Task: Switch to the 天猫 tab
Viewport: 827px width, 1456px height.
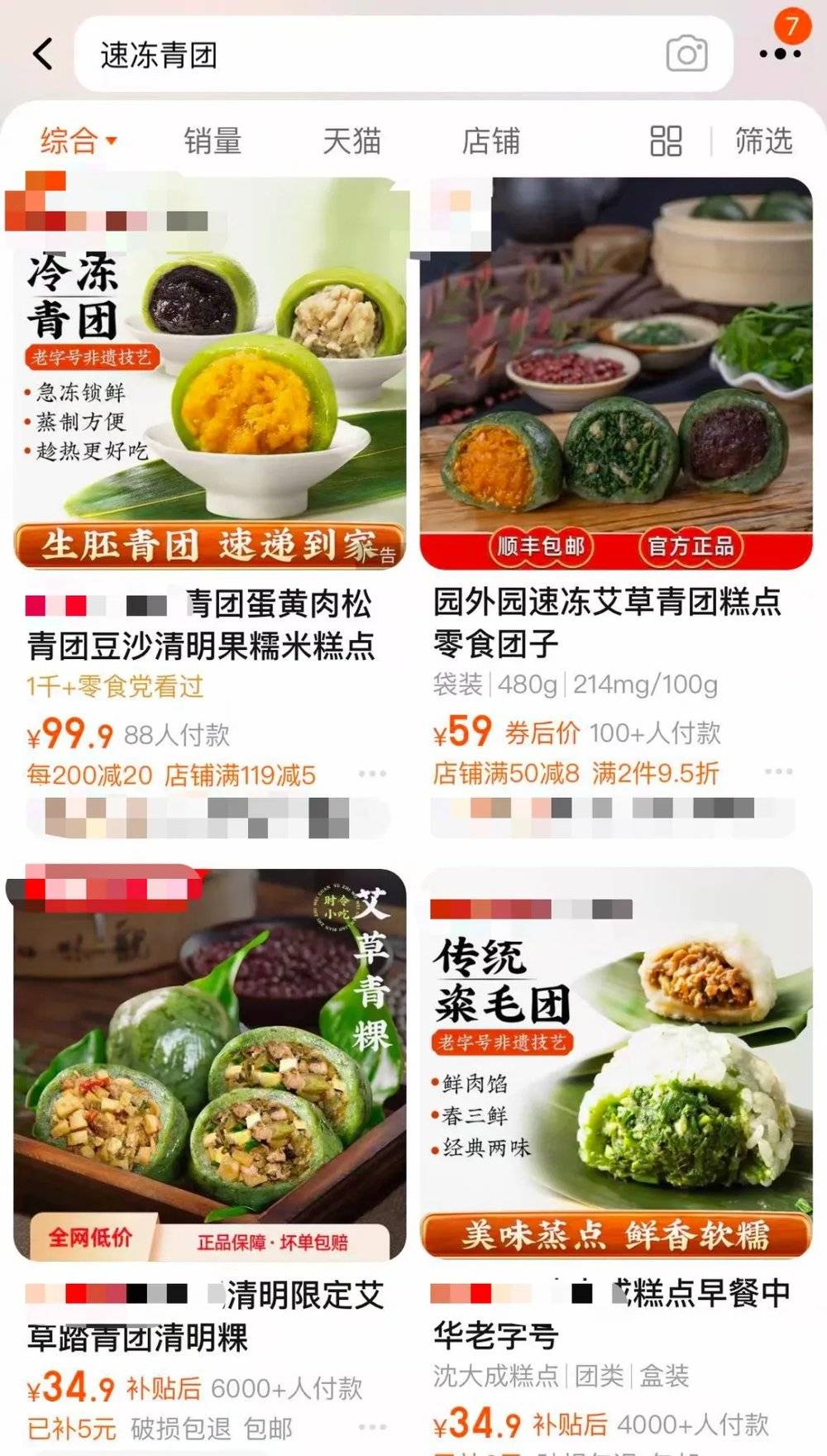Action: coord(351,141)
